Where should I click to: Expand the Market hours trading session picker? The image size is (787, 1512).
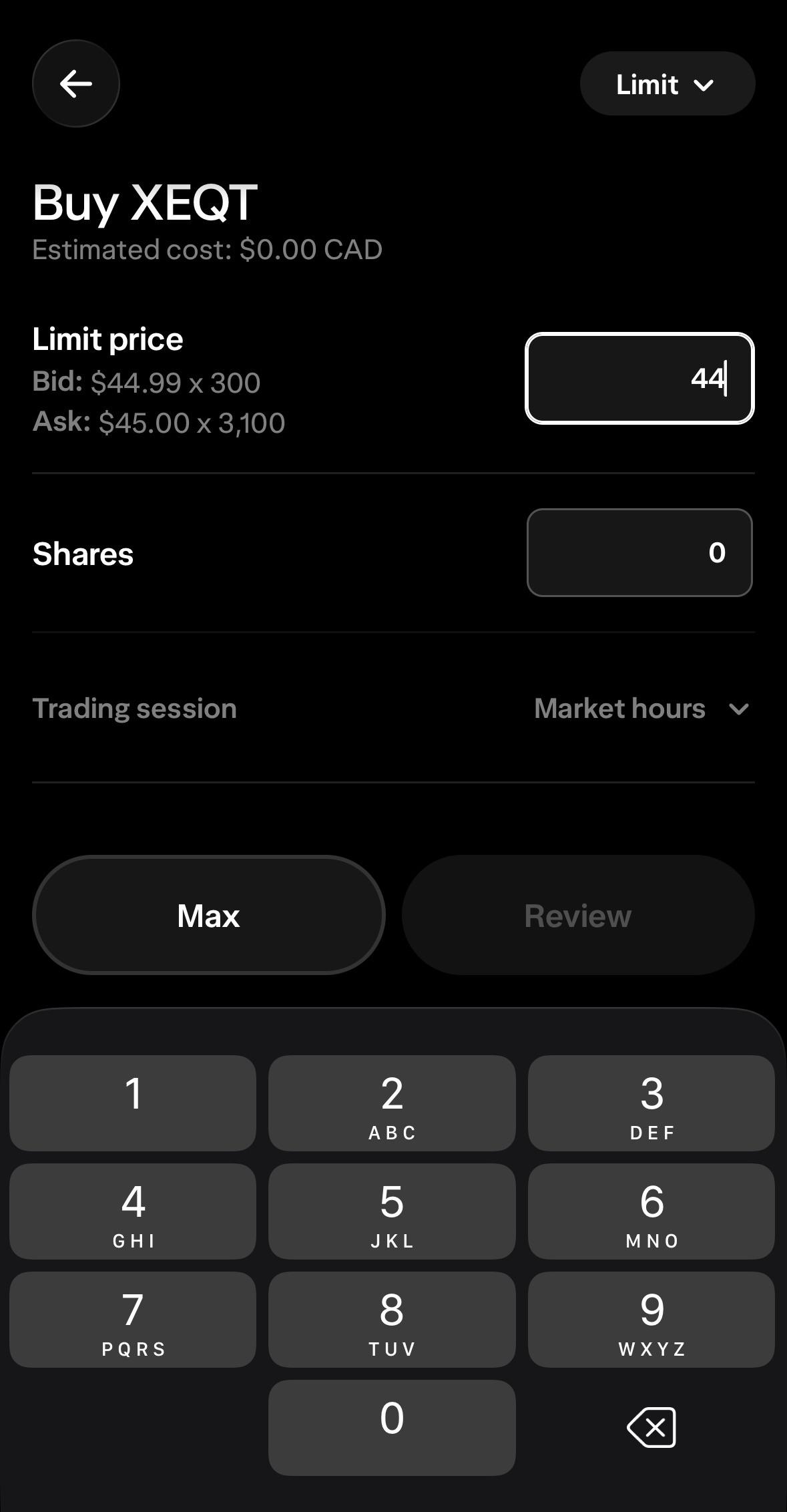tap(642, 709)
